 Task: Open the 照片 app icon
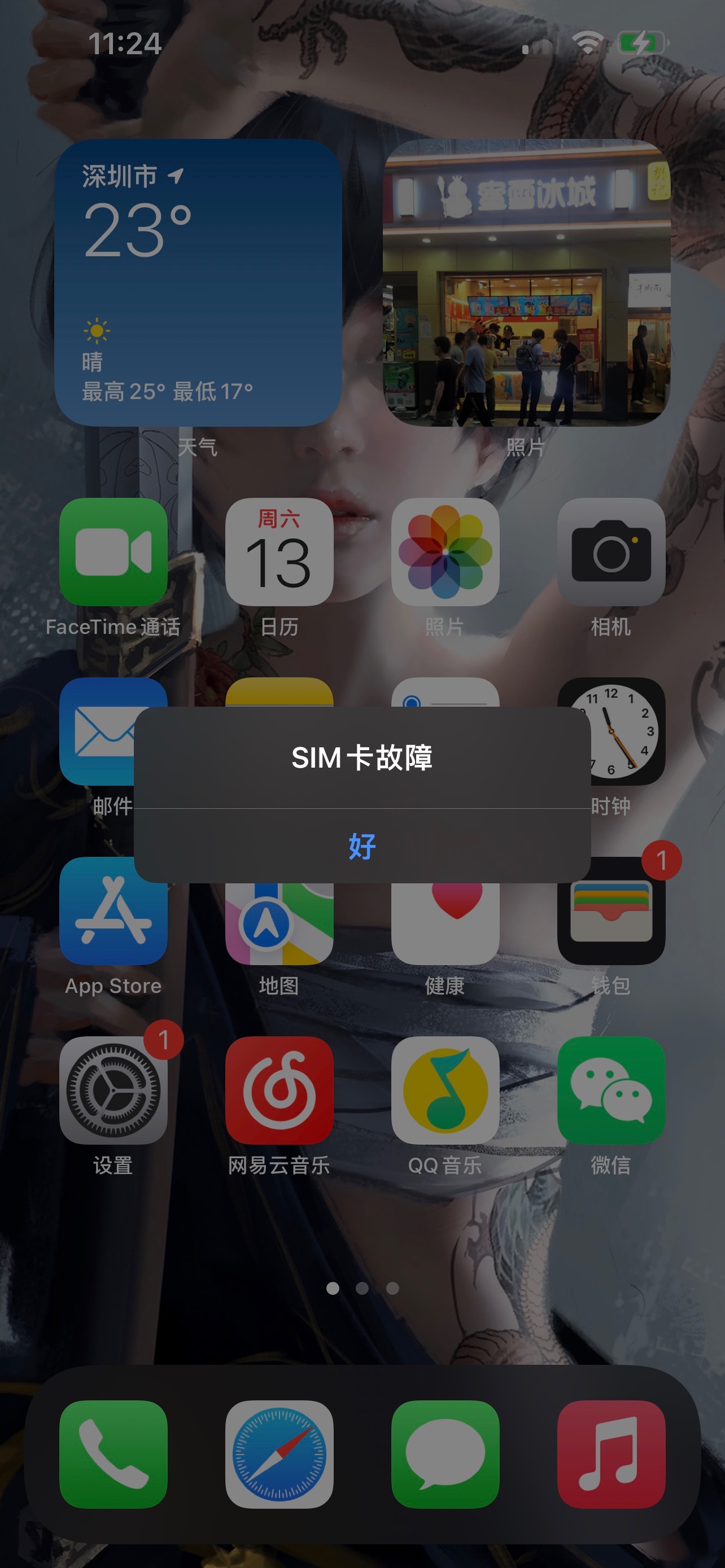coord(445,552)
